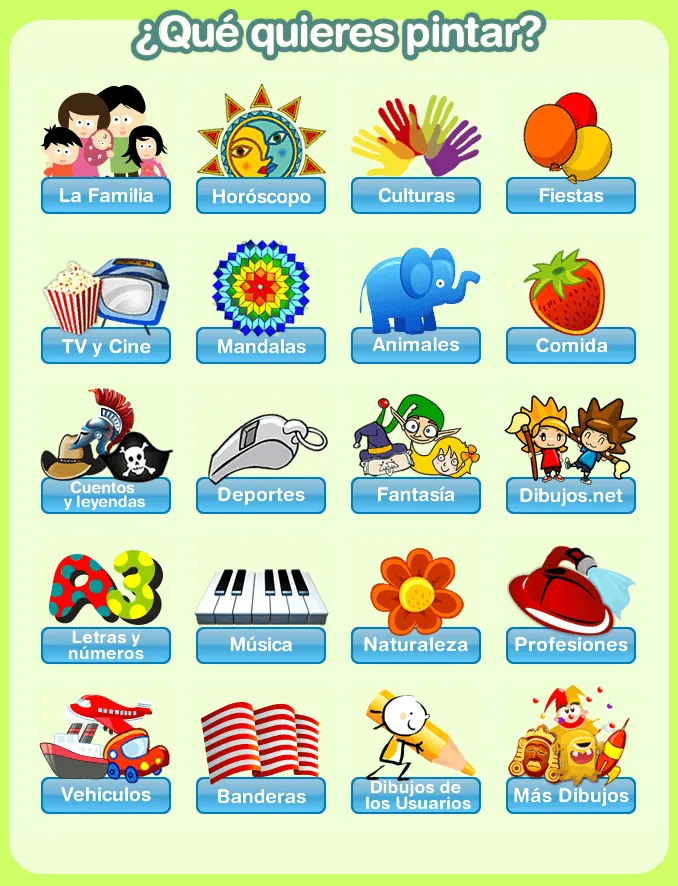The width and height of the screenshot is (678, 886).
Task: Select the Vehículos category
Action: pyautogui.click(x=106, y=795)
